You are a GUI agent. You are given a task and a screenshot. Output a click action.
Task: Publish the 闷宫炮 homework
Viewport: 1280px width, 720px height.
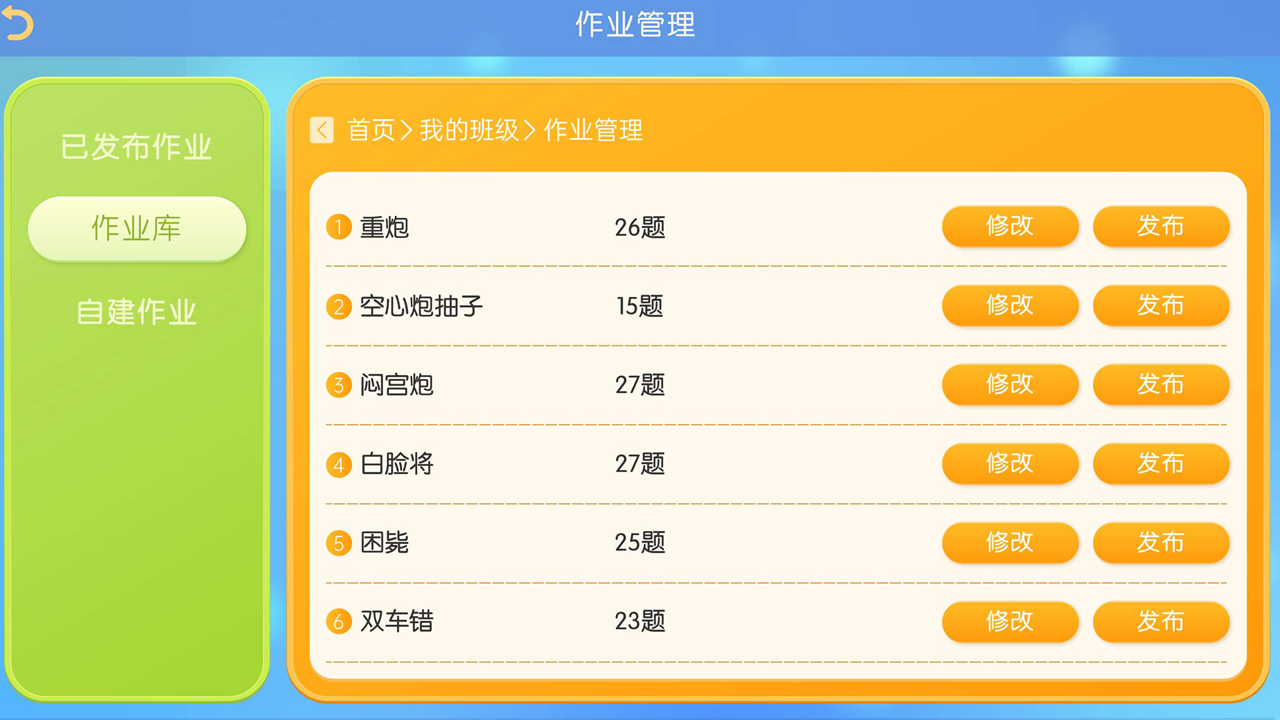click(x=1160, y=384)
